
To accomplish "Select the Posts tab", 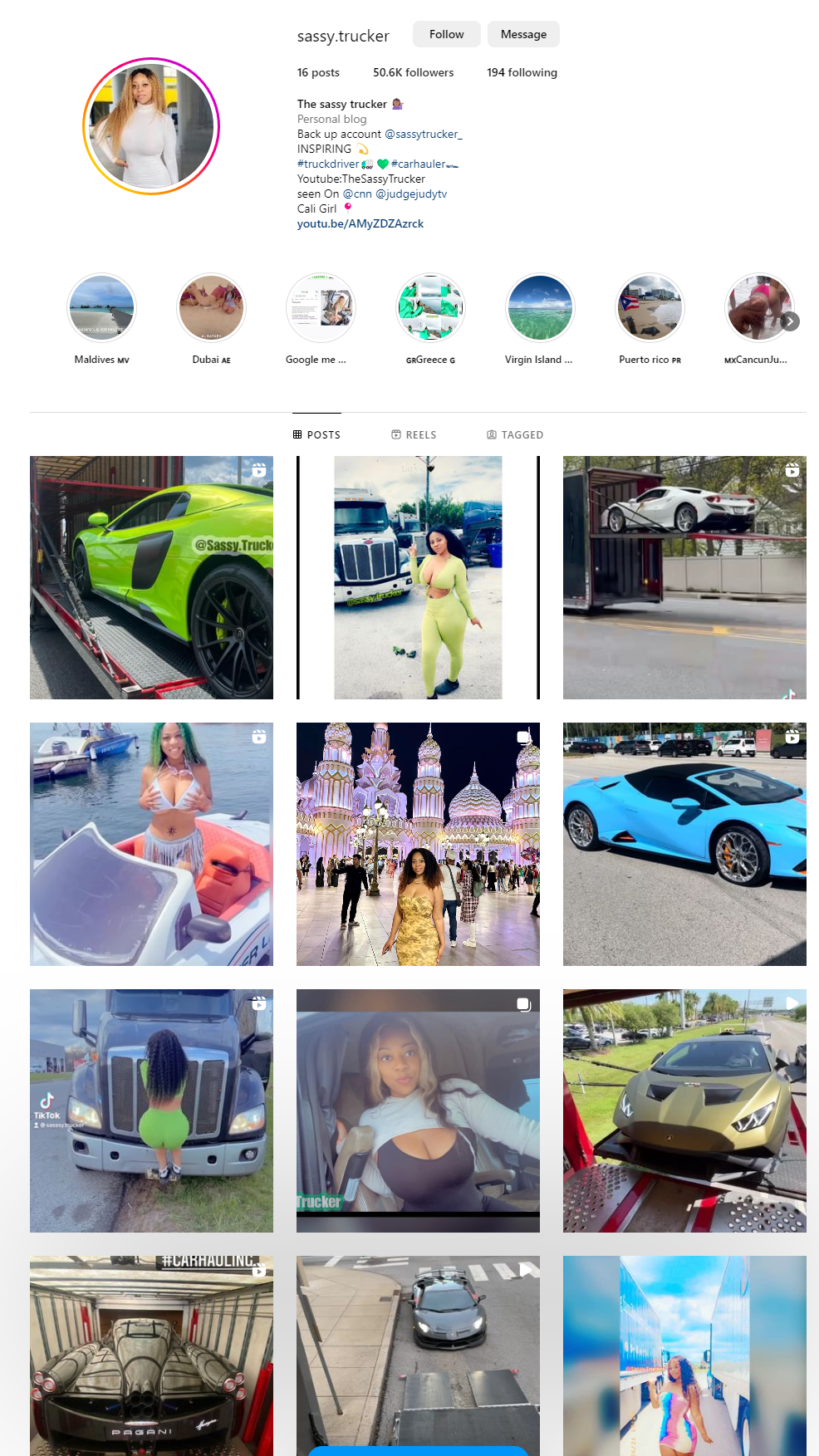I will pyautogui.click(x=316, y=434).
